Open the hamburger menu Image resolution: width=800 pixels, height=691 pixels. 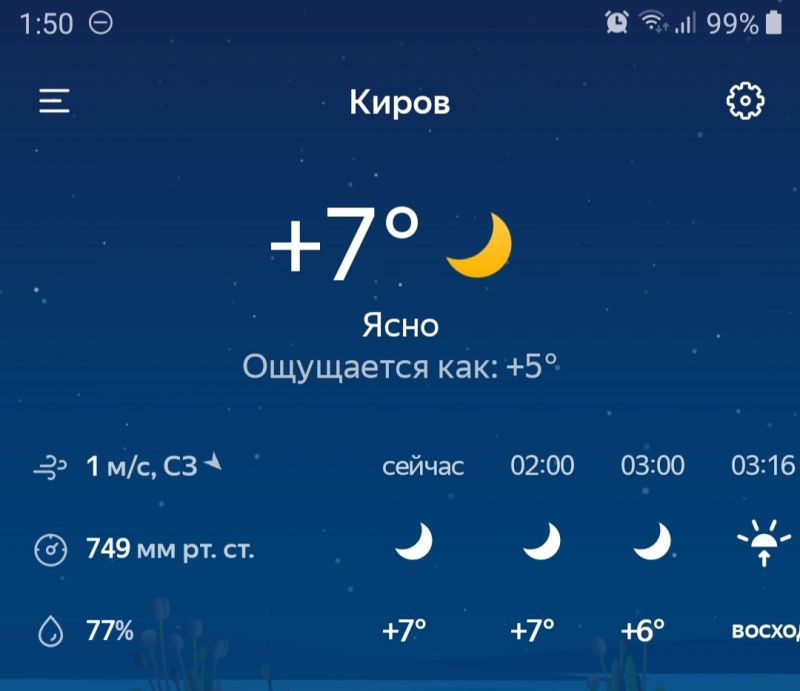click(x=54, y=101)
